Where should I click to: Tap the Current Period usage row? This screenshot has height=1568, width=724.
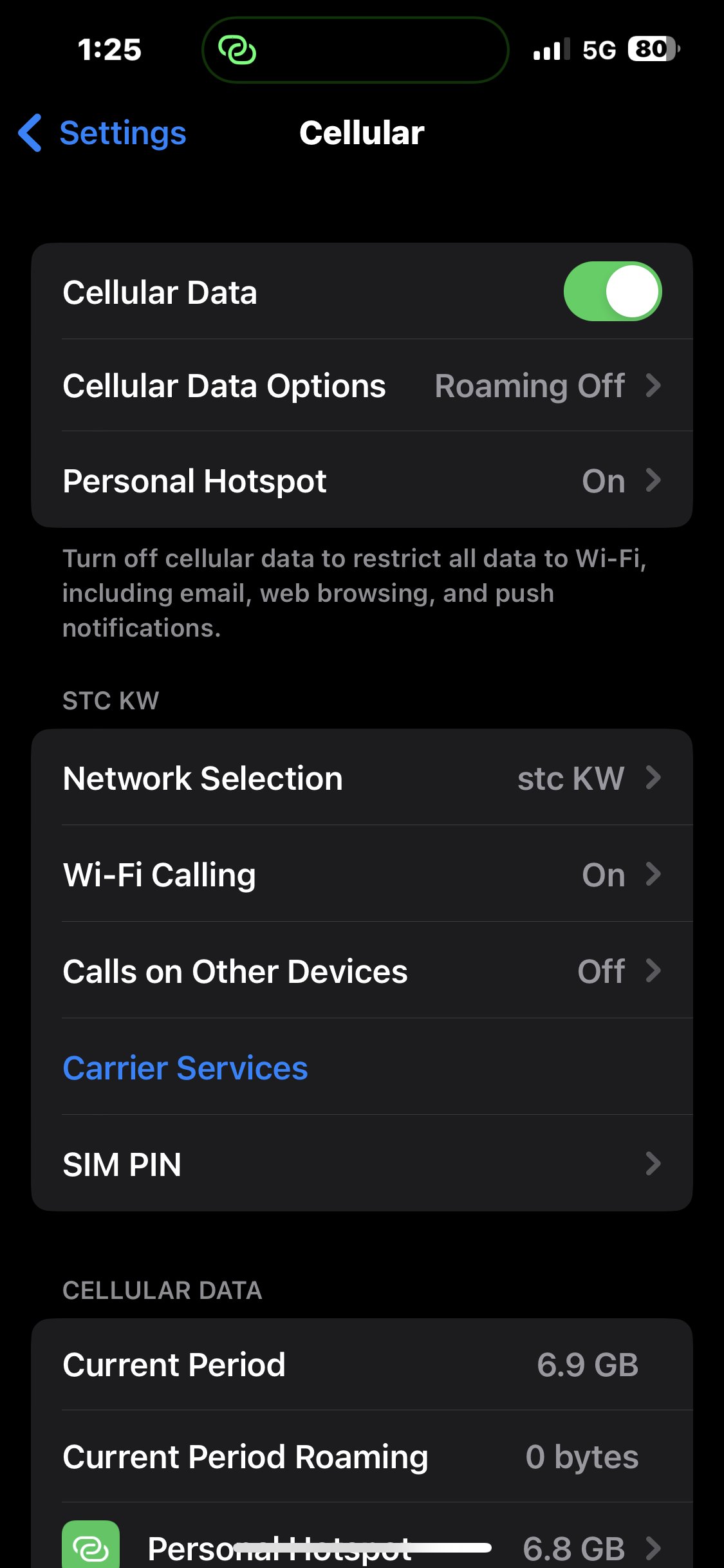[x=362, y=1363]
